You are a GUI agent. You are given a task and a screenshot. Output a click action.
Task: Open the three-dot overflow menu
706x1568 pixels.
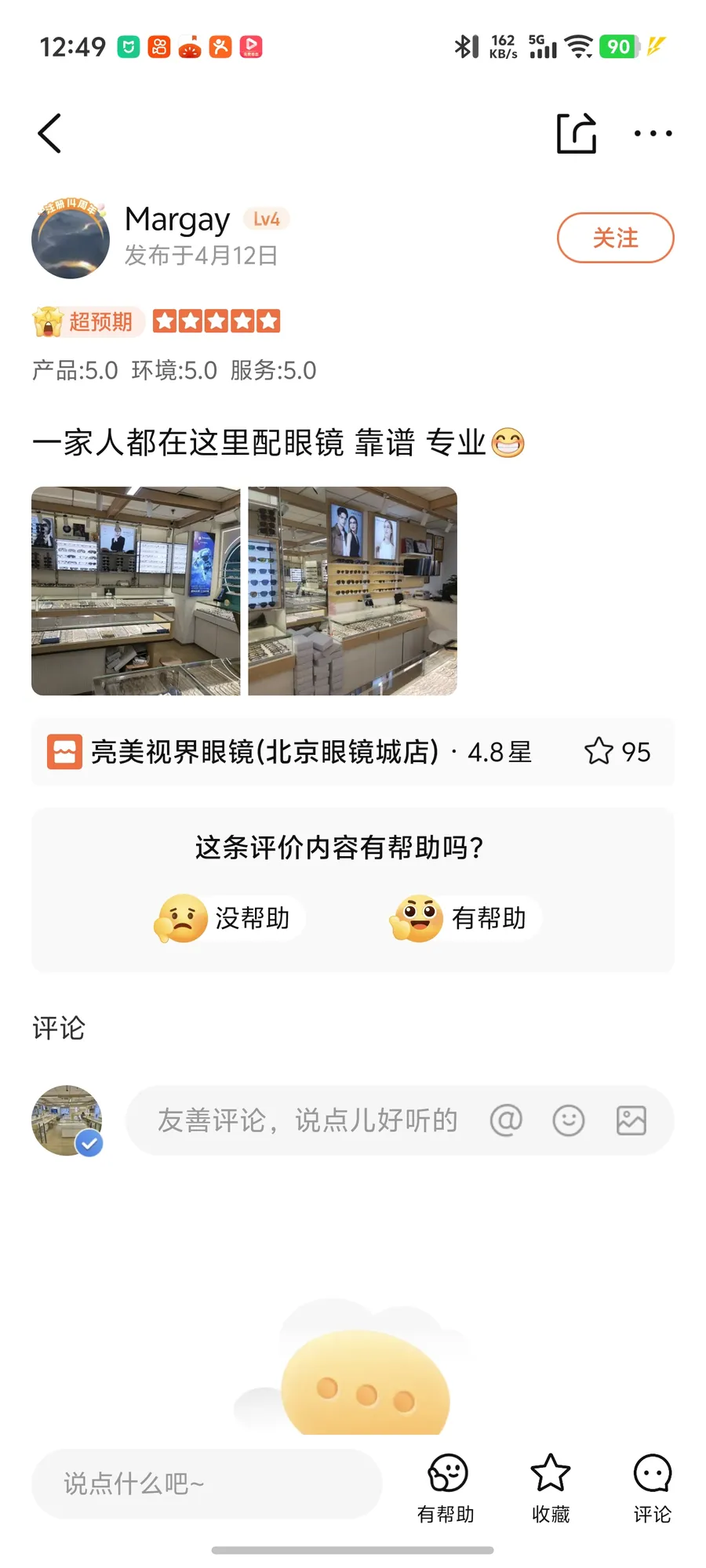(653, 133)
